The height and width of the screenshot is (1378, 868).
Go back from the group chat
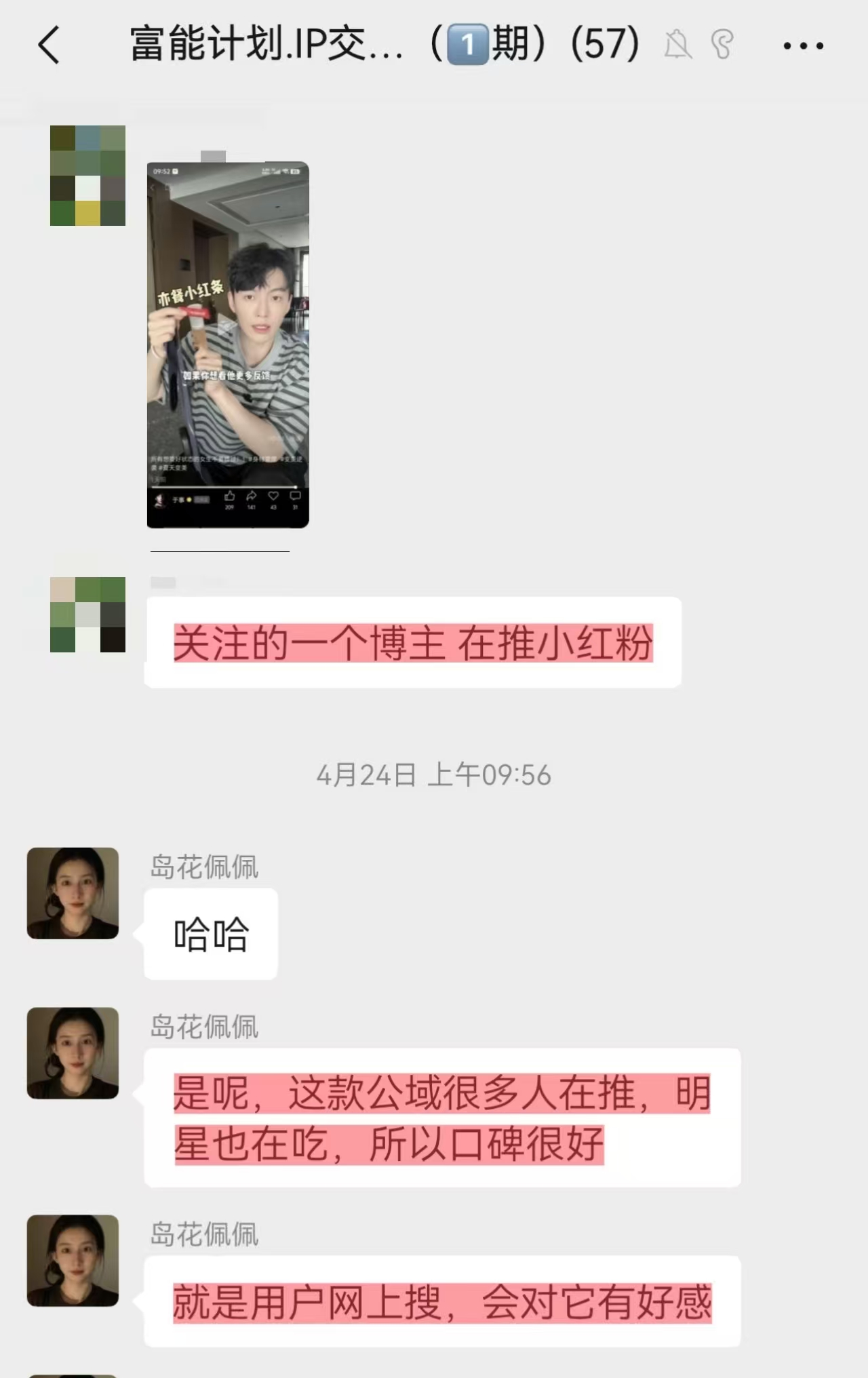click(49, 45)
